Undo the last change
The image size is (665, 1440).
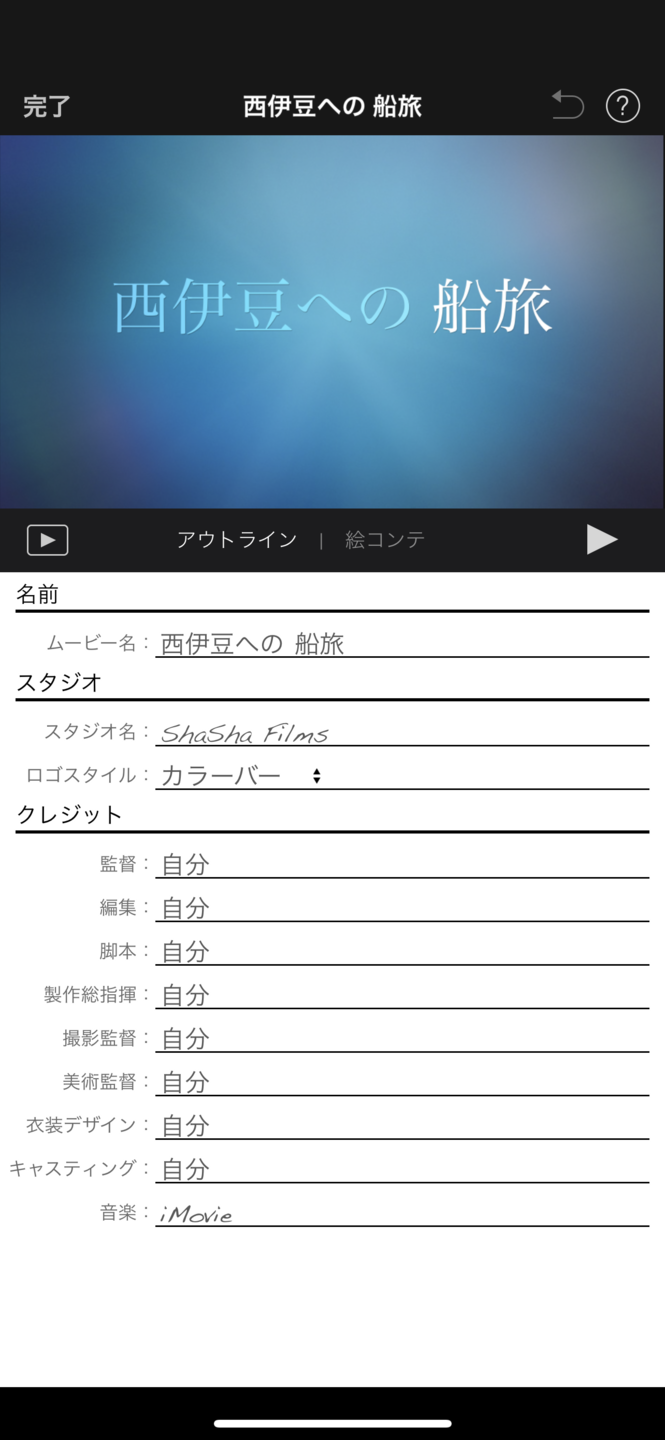click(x=567, y=105)
